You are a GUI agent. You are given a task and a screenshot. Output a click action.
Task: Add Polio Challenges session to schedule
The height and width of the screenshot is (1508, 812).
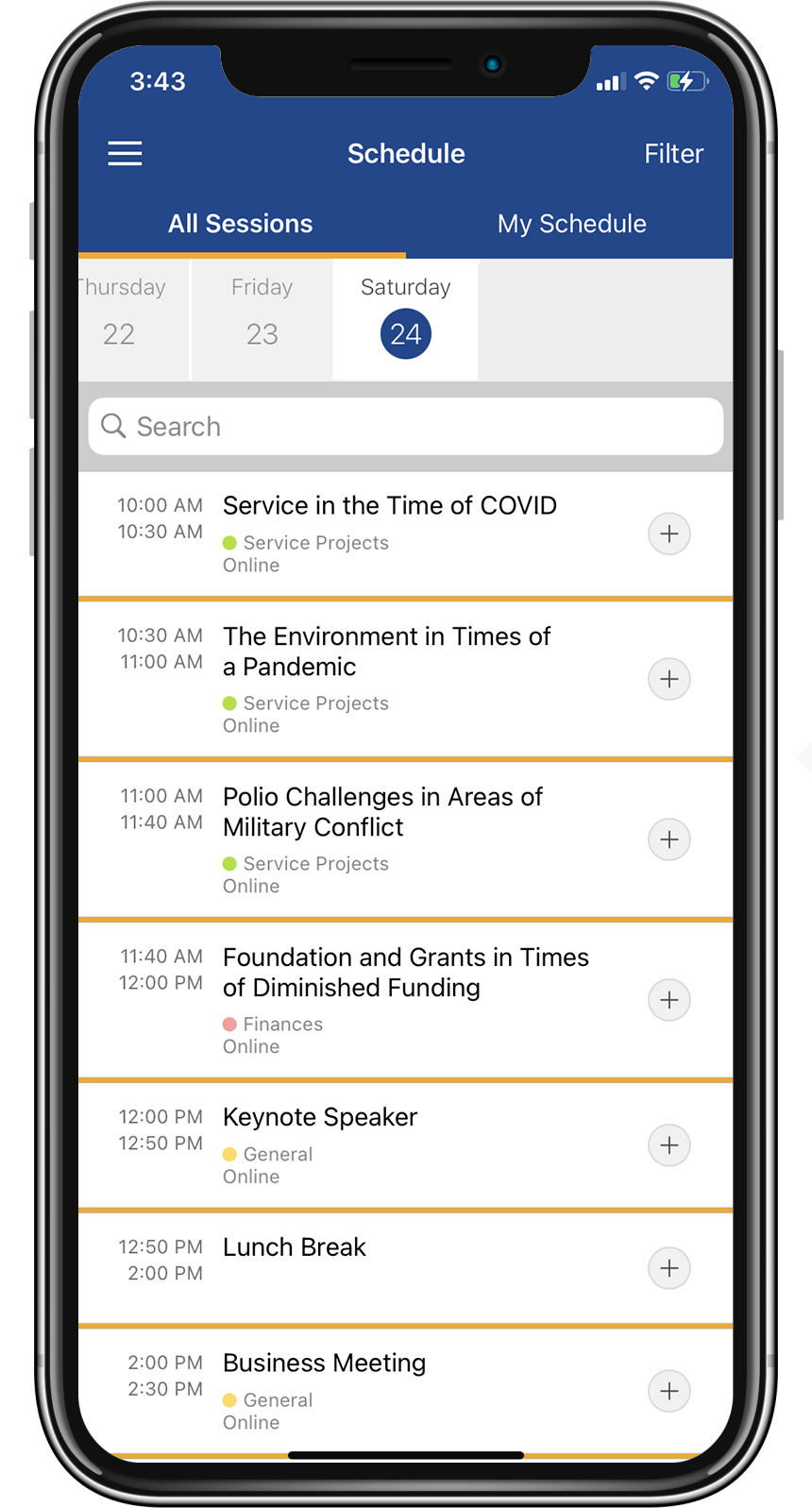point(668,840)
